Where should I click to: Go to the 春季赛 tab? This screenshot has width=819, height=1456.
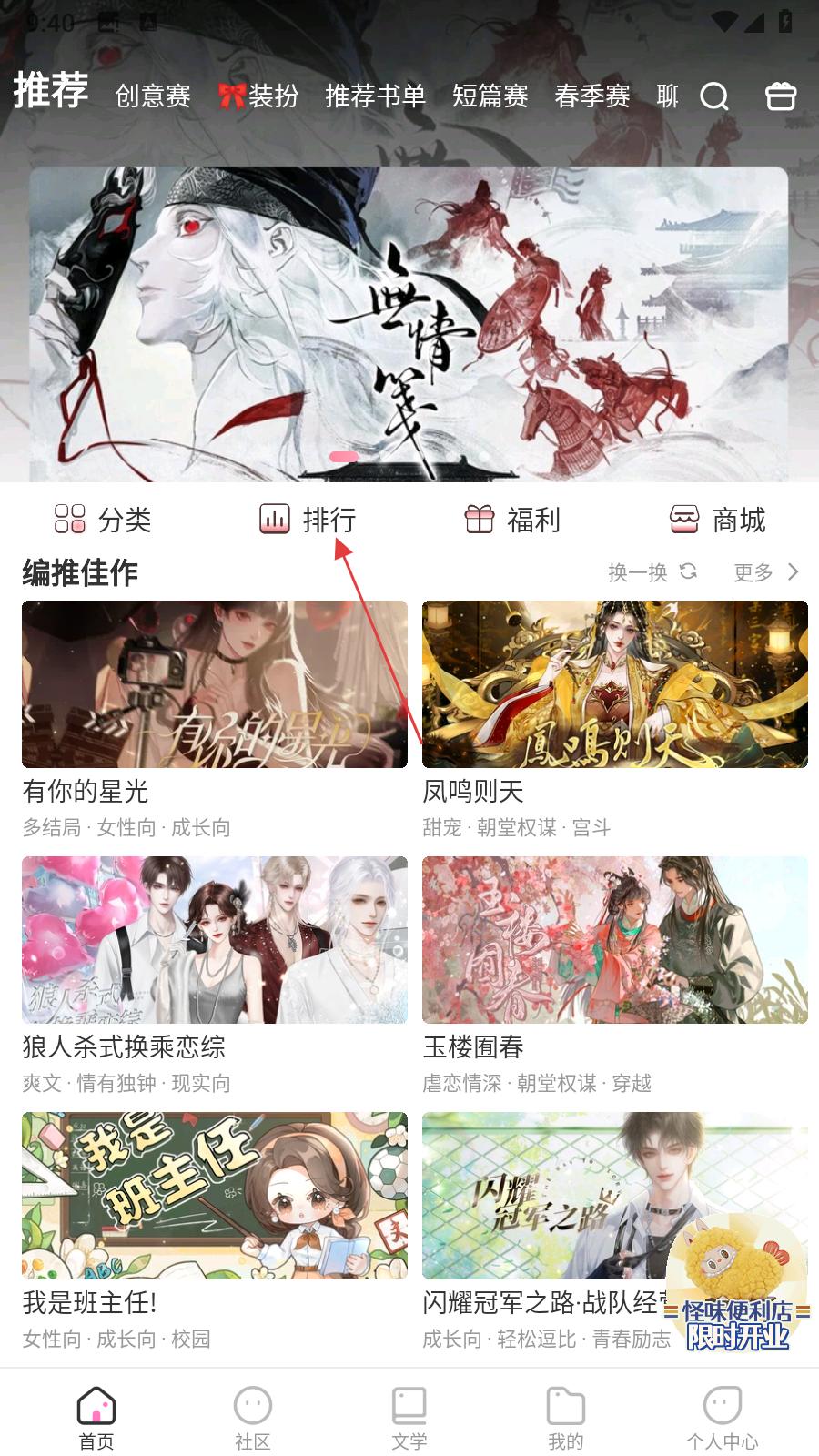coord(592,96)
